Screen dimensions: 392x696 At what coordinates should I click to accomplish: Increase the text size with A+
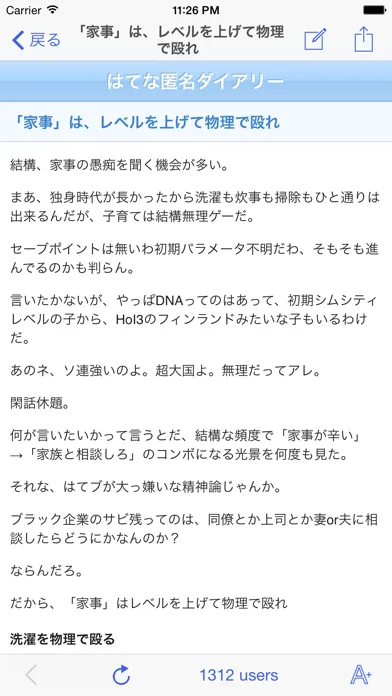[361, 675]
